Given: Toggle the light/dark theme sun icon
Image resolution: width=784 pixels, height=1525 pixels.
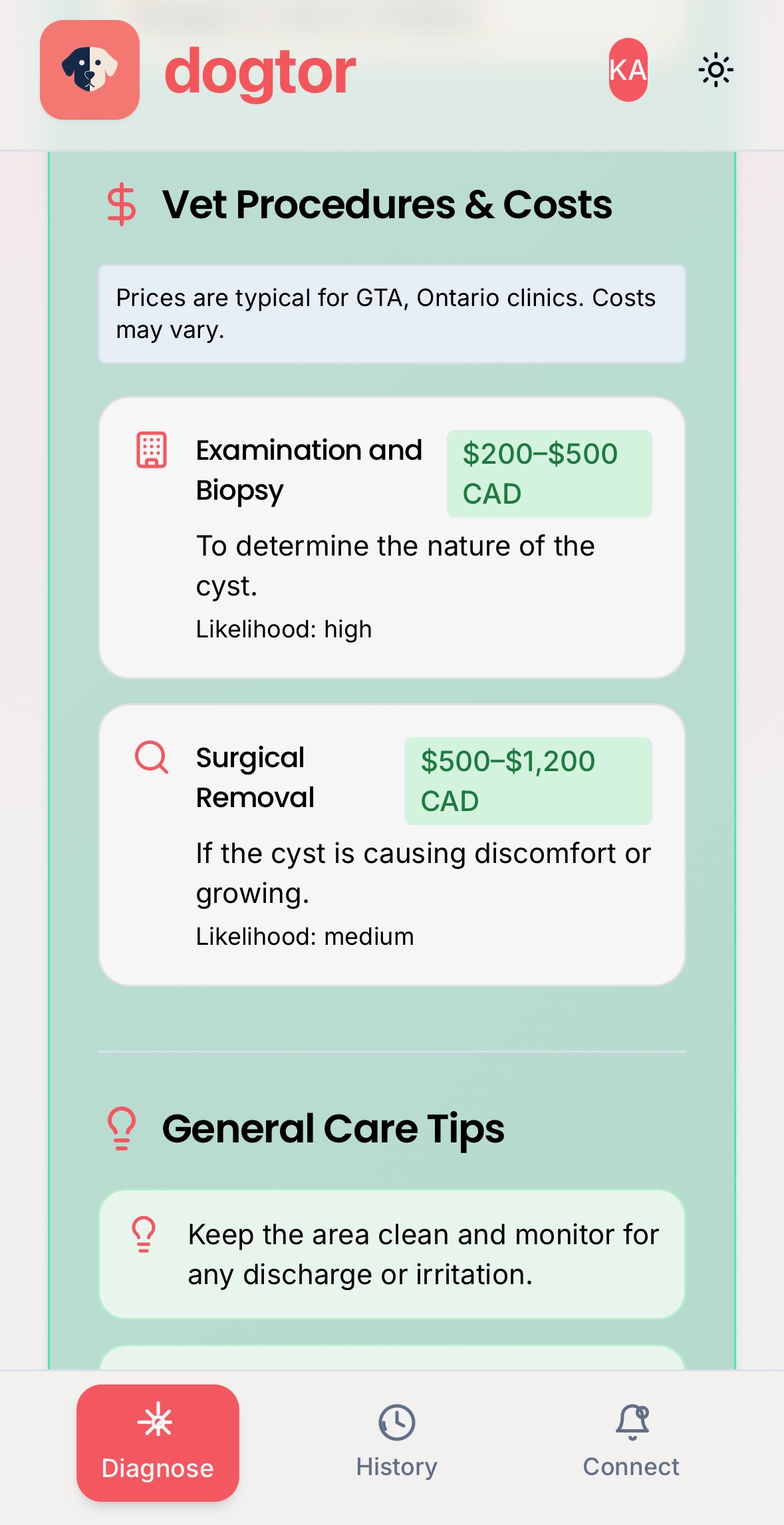Looking at the screenshot, I should click(x=716, y=70).
